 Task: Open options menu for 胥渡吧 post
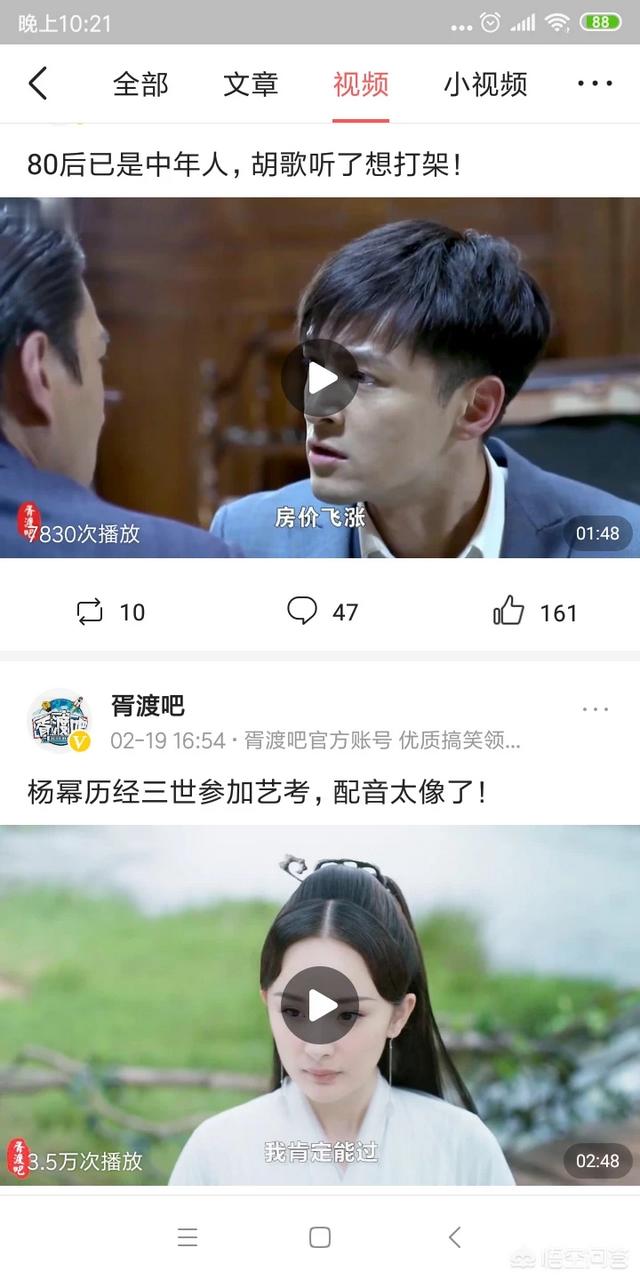[x=595, y=709]
